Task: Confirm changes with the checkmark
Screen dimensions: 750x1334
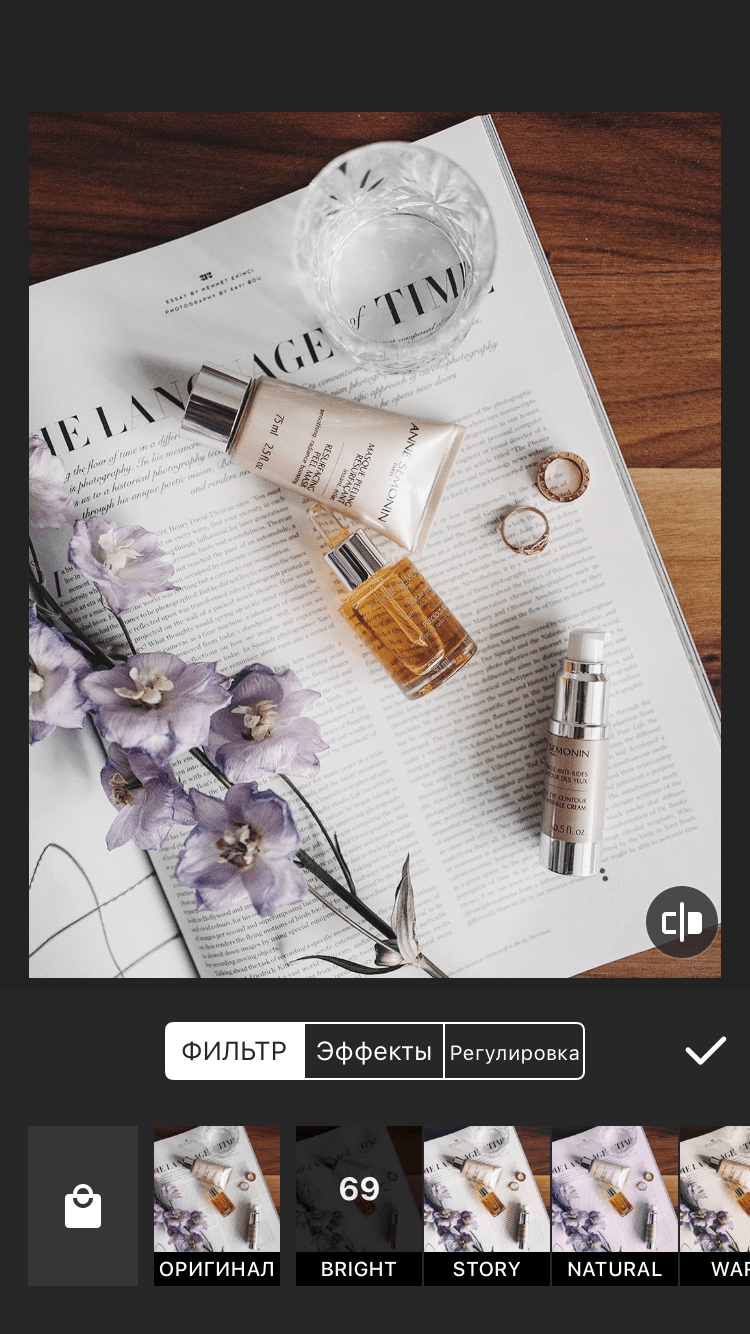Action: pos(705,1051)
